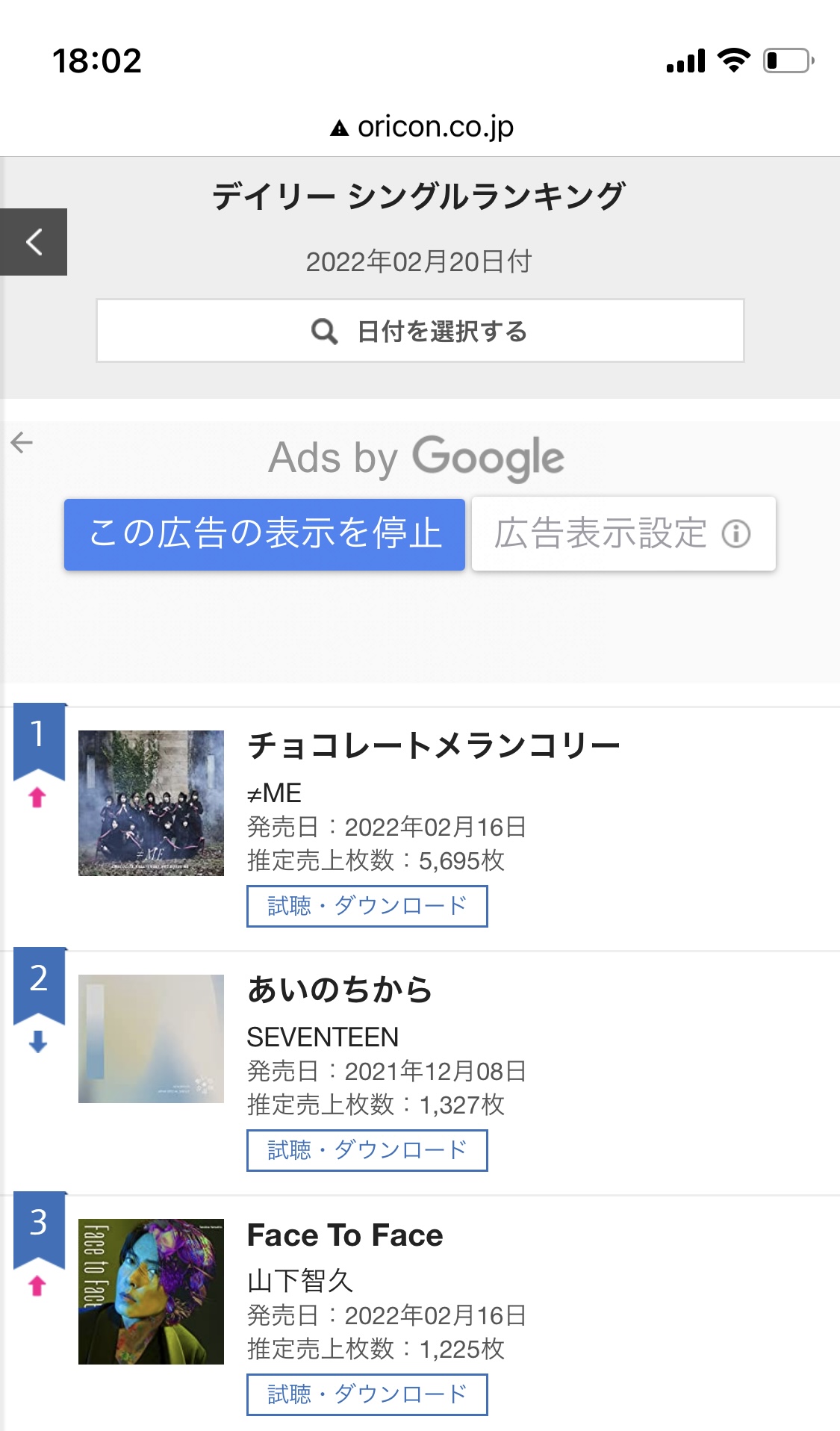Tap 試聴・ダウンロード under あいのちから
This screenshot has width=840, height=1431.
(367, 1150)
